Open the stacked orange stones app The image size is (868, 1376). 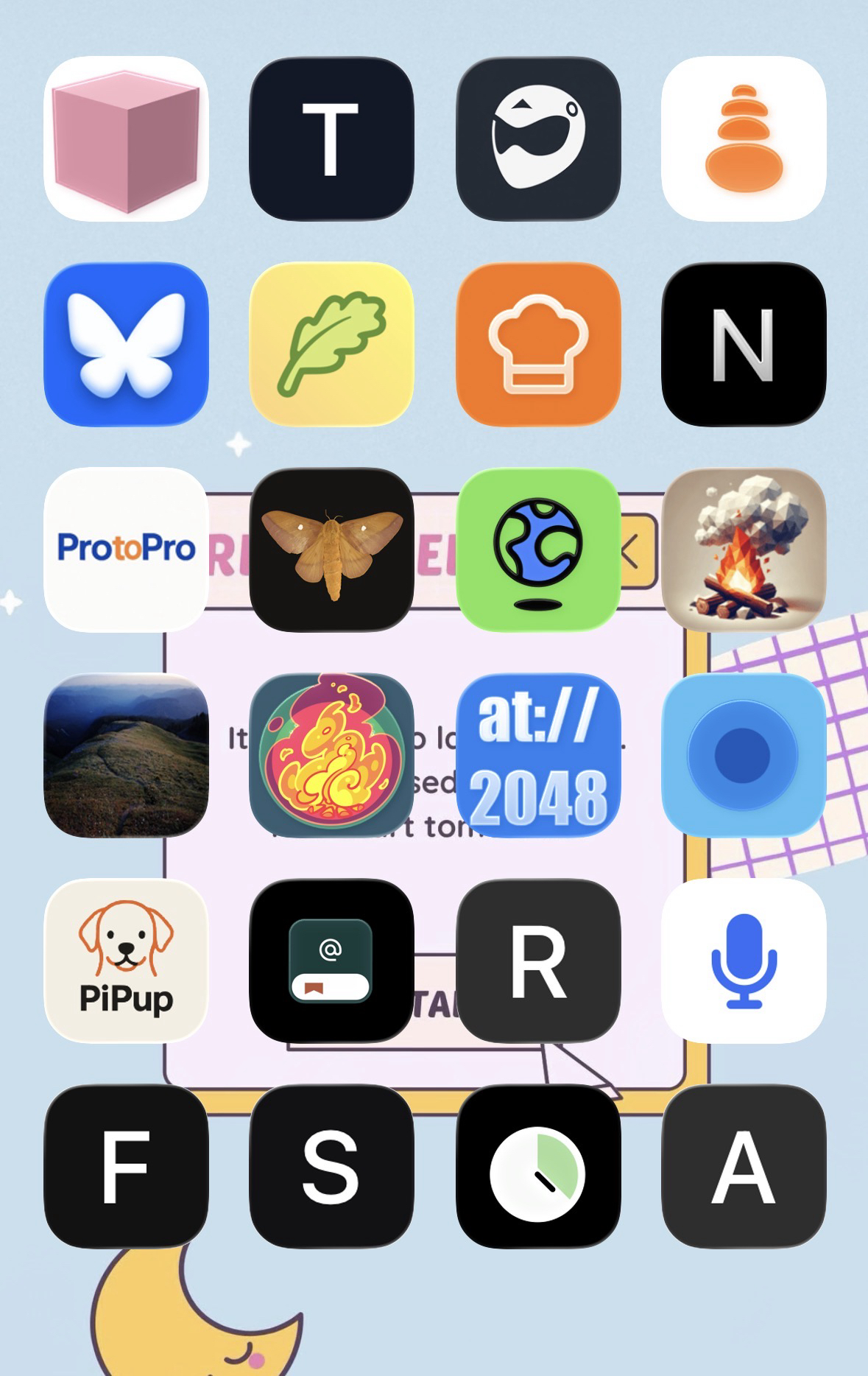point(744,138)
